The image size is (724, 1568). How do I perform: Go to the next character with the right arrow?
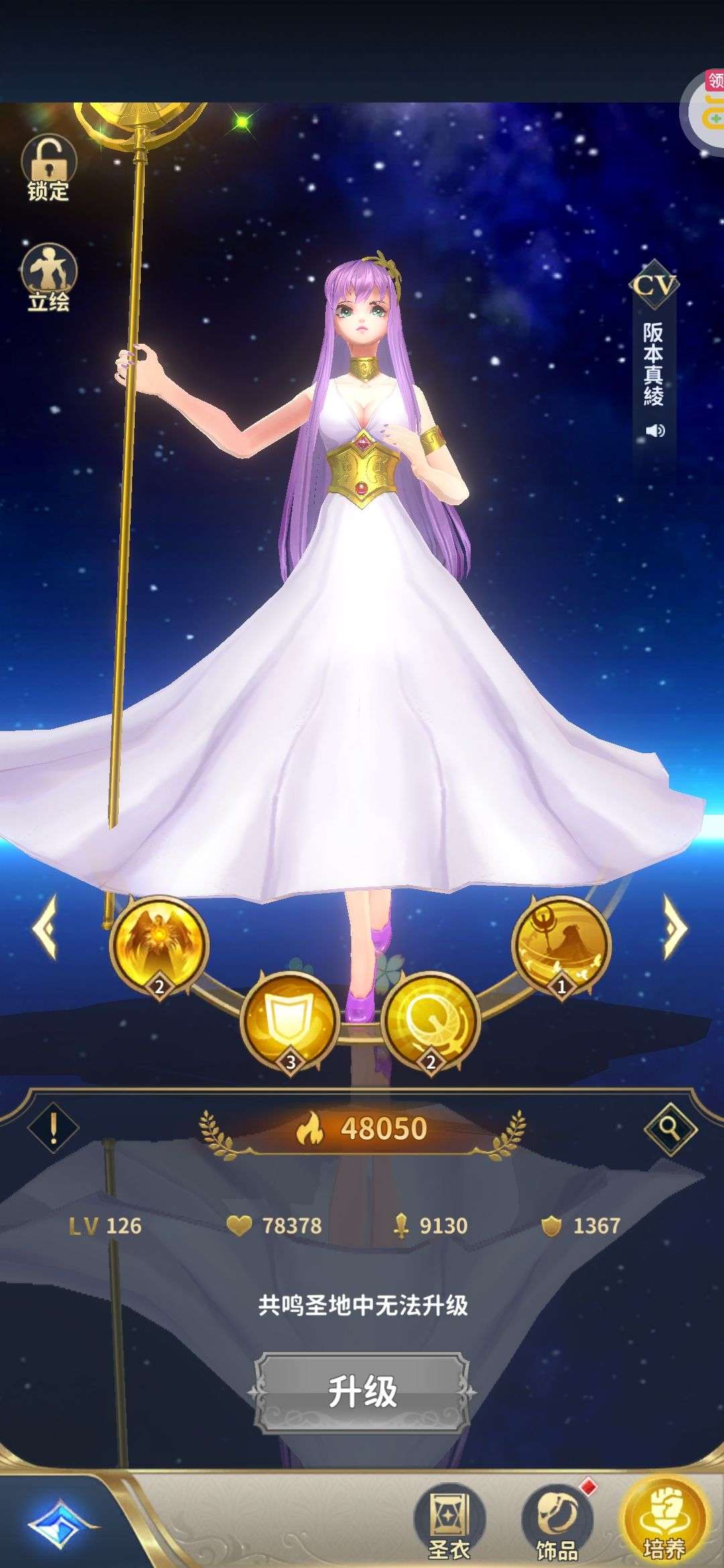(676, 927)
